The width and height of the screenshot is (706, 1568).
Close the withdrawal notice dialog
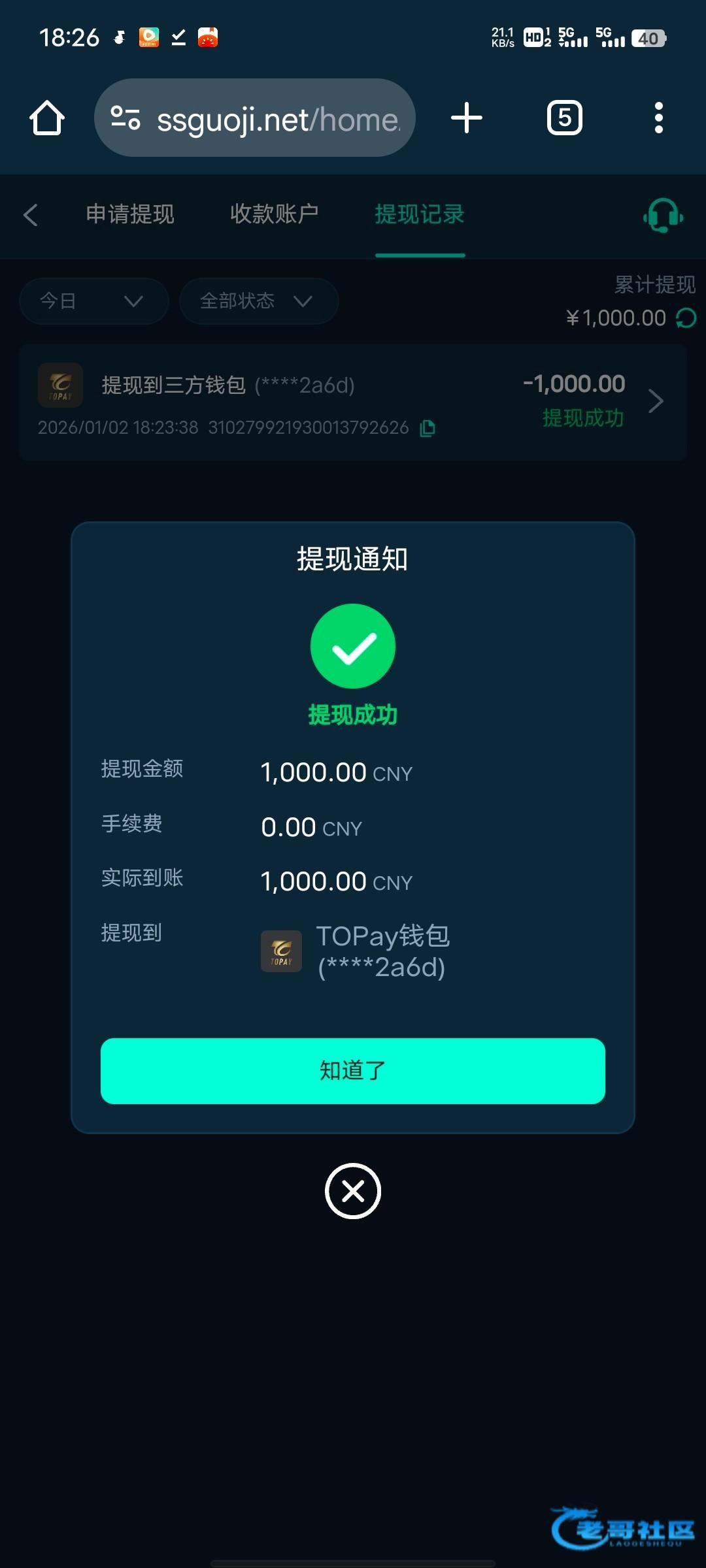[x=353, y=1191]
